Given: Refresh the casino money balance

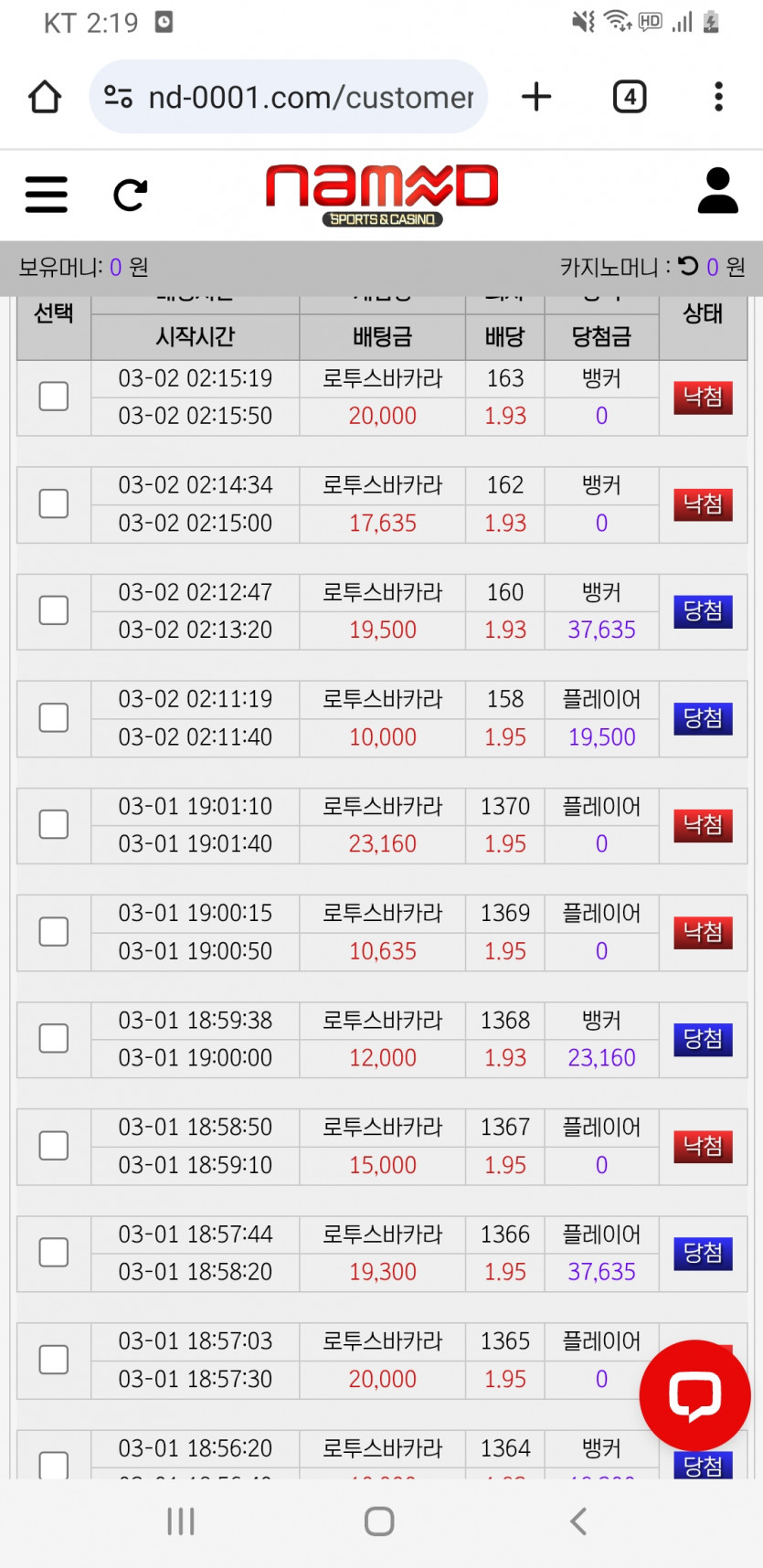Looking at the screenshot, I should click(x=688, y=266).
